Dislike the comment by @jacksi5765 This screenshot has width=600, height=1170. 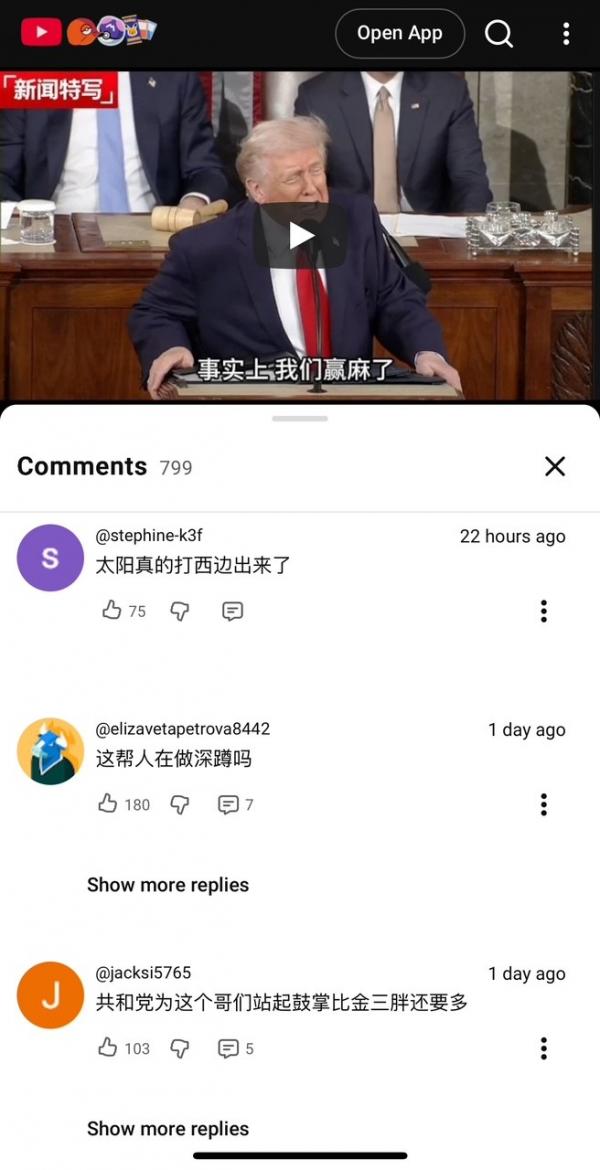(x=180, y=1048)
